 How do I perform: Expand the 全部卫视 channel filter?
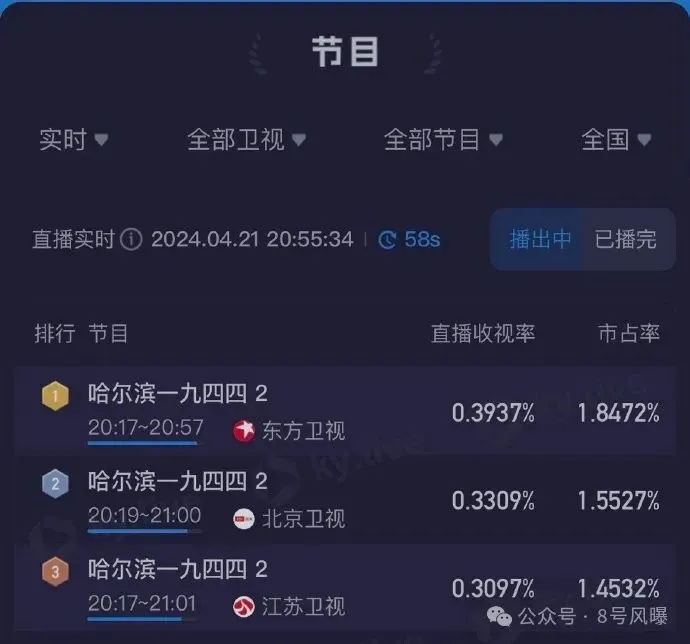coord(246,140)
